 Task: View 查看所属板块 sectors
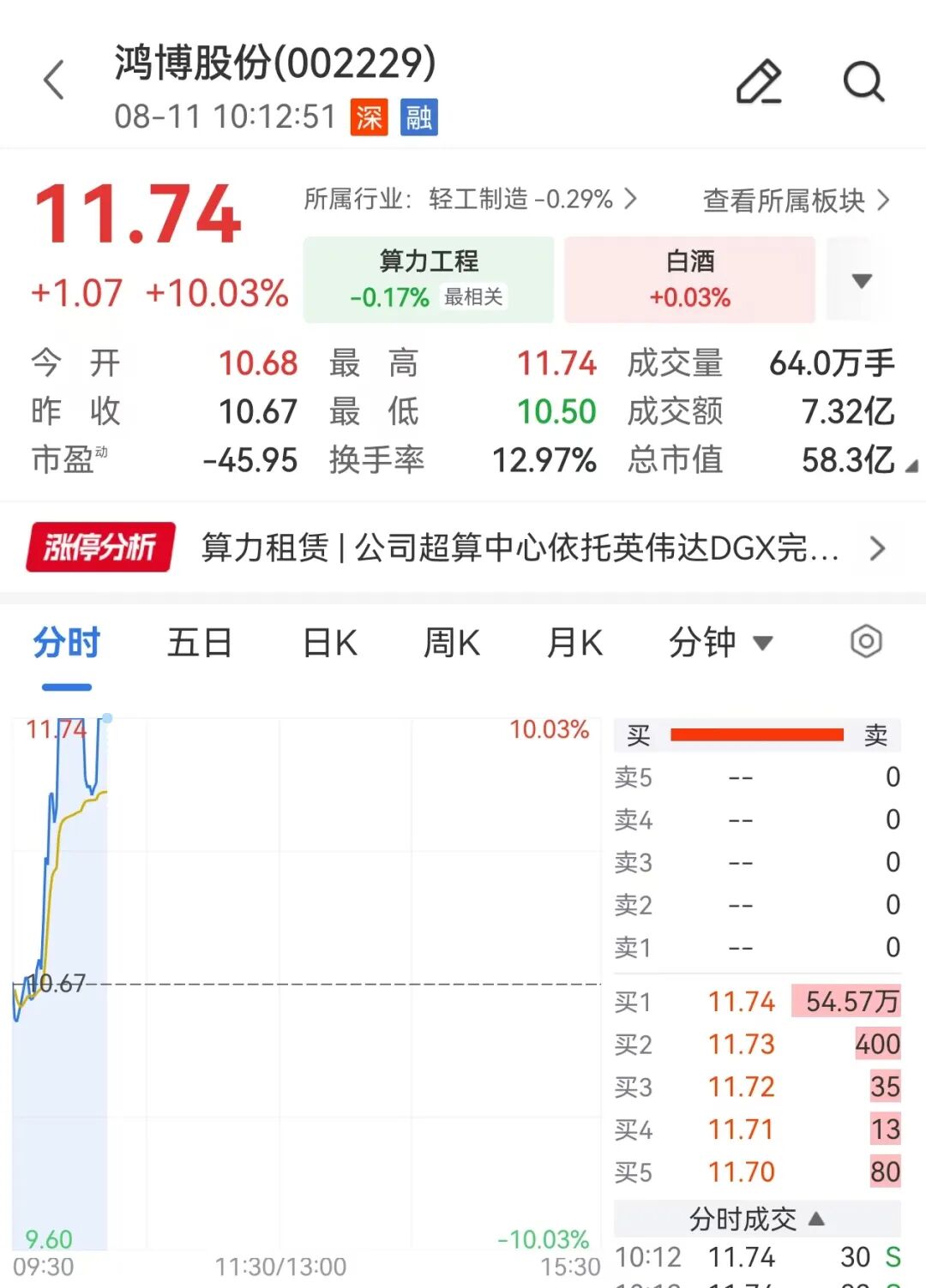(x=797, y=201)
